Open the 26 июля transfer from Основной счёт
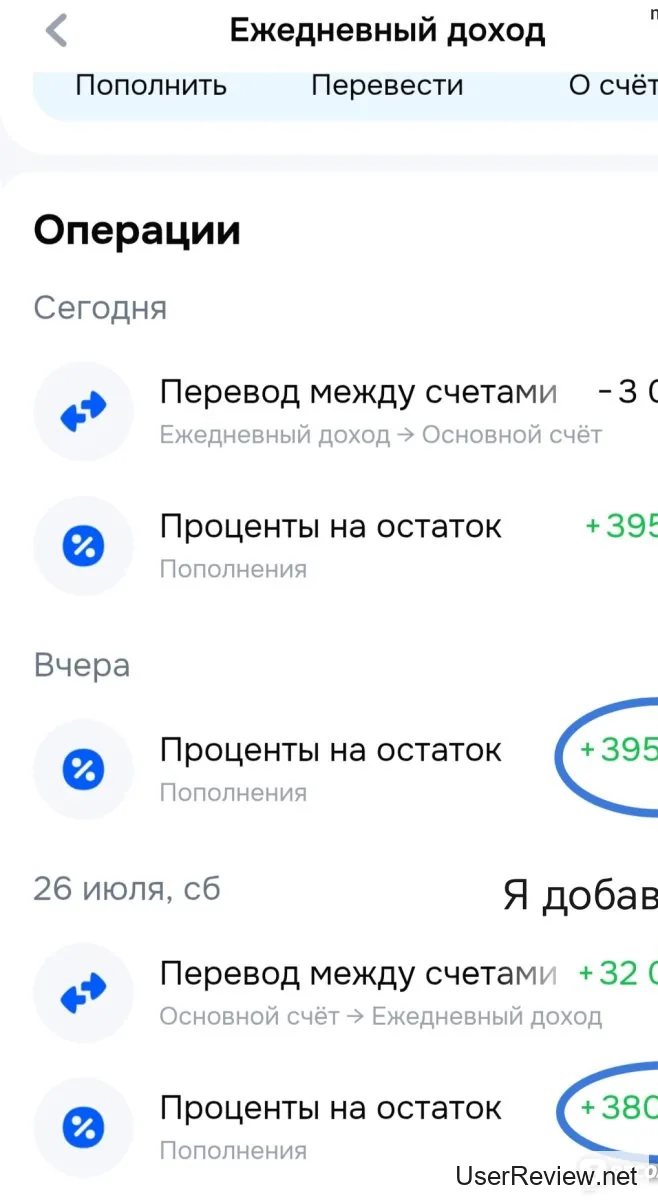The height and width of the screenshot is (1200, 658). [358, 992]
